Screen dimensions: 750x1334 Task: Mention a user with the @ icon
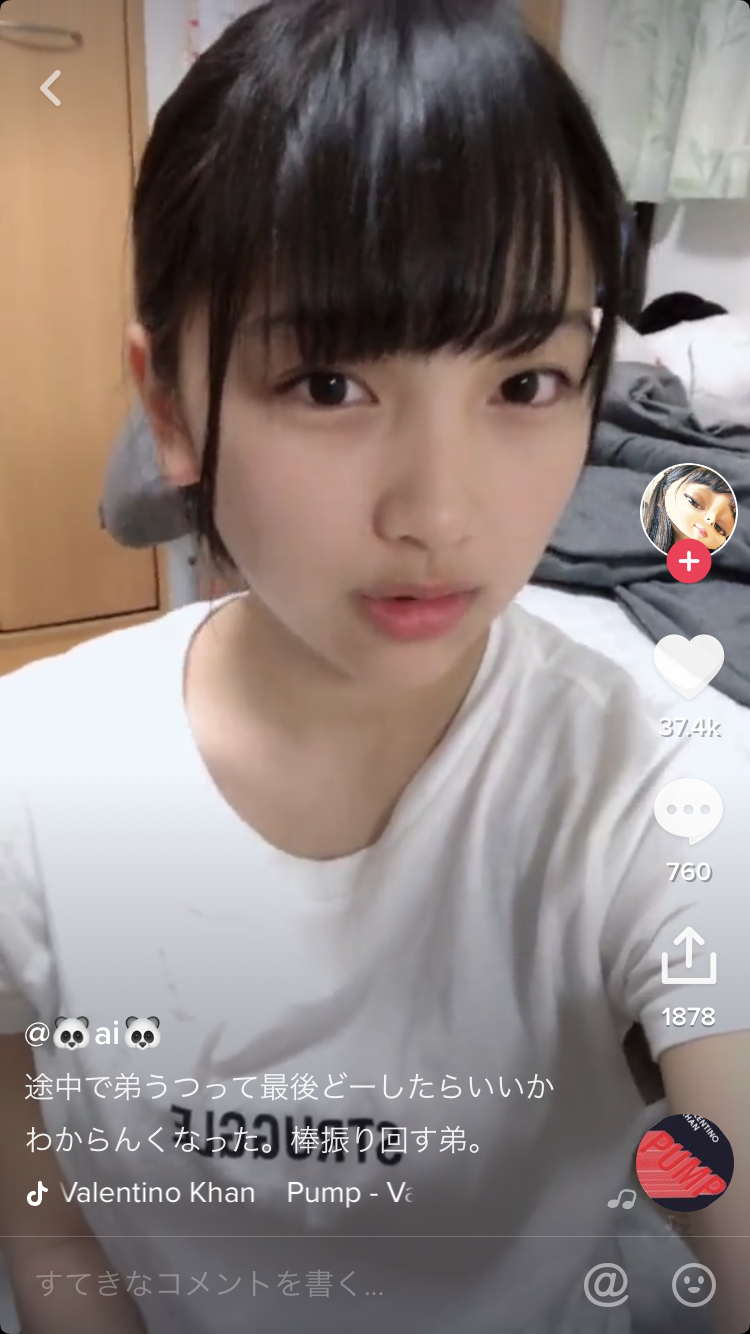click(x=606, y=1285)
